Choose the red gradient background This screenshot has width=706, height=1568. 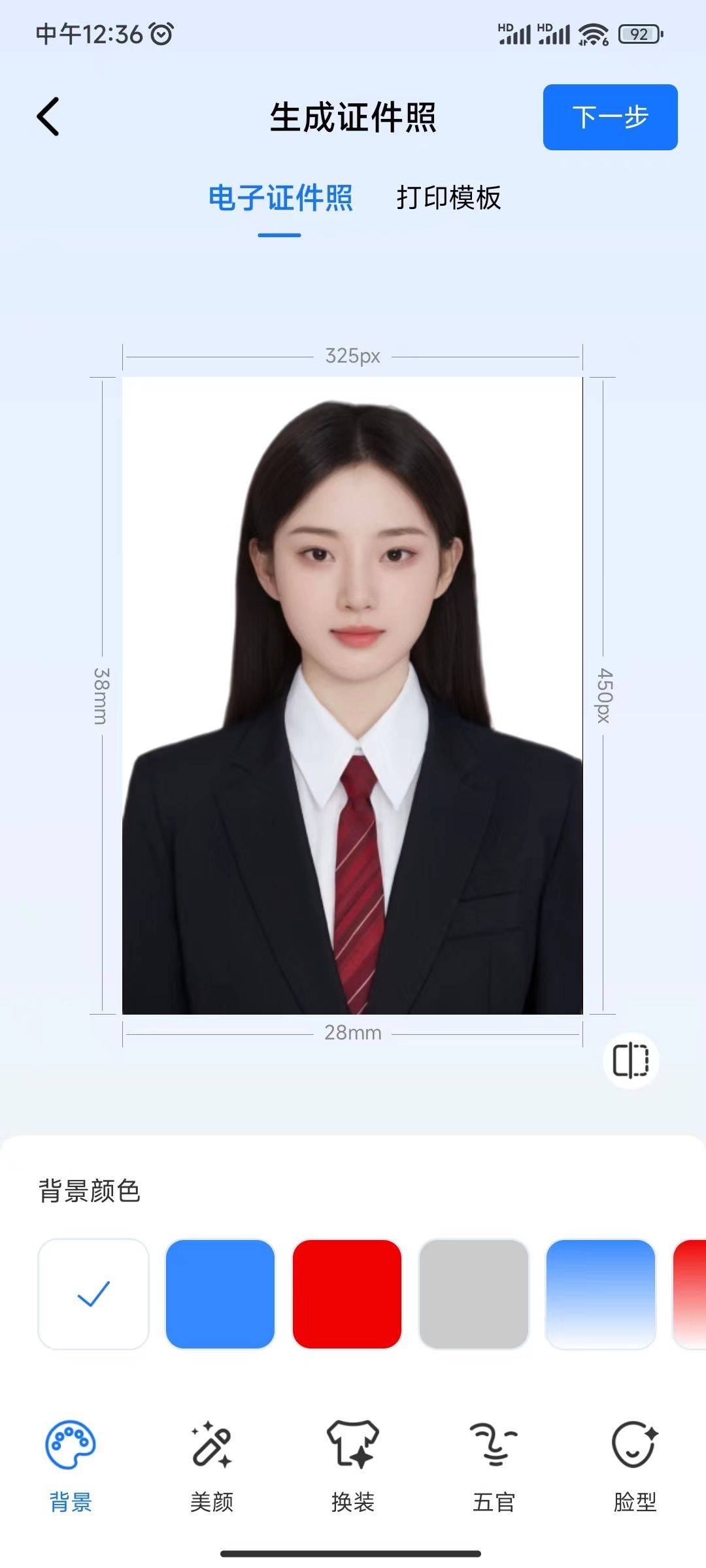tap(691, 1294)
